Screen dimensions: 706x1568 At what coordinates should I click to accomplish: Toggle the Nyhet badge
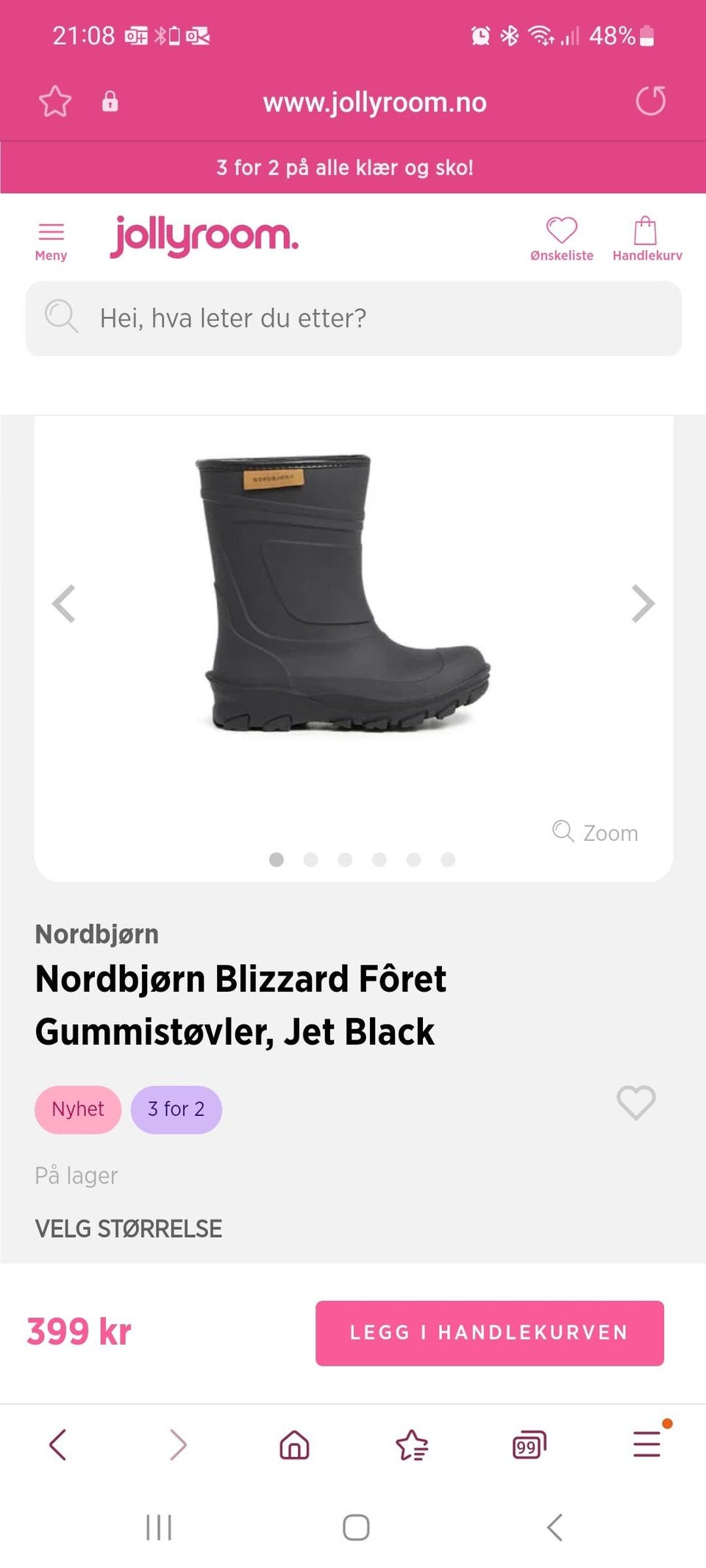pos(77,1109)
